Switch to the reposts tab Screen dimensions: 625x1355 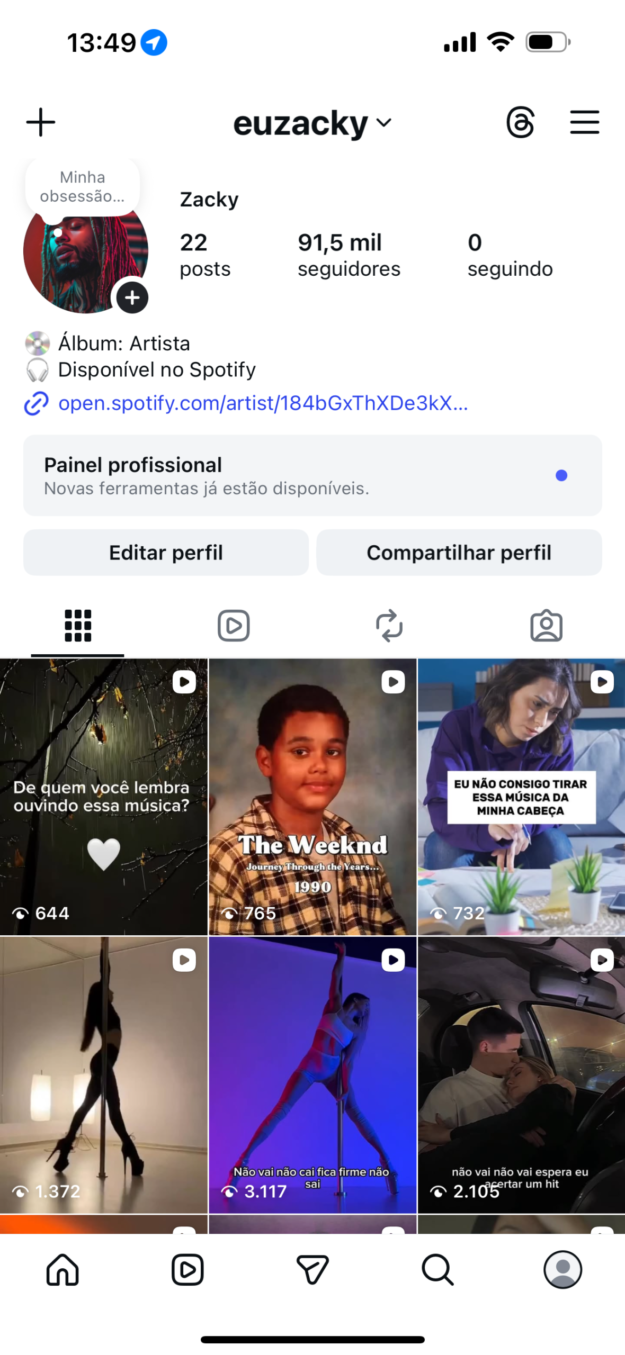coord(389,626)
